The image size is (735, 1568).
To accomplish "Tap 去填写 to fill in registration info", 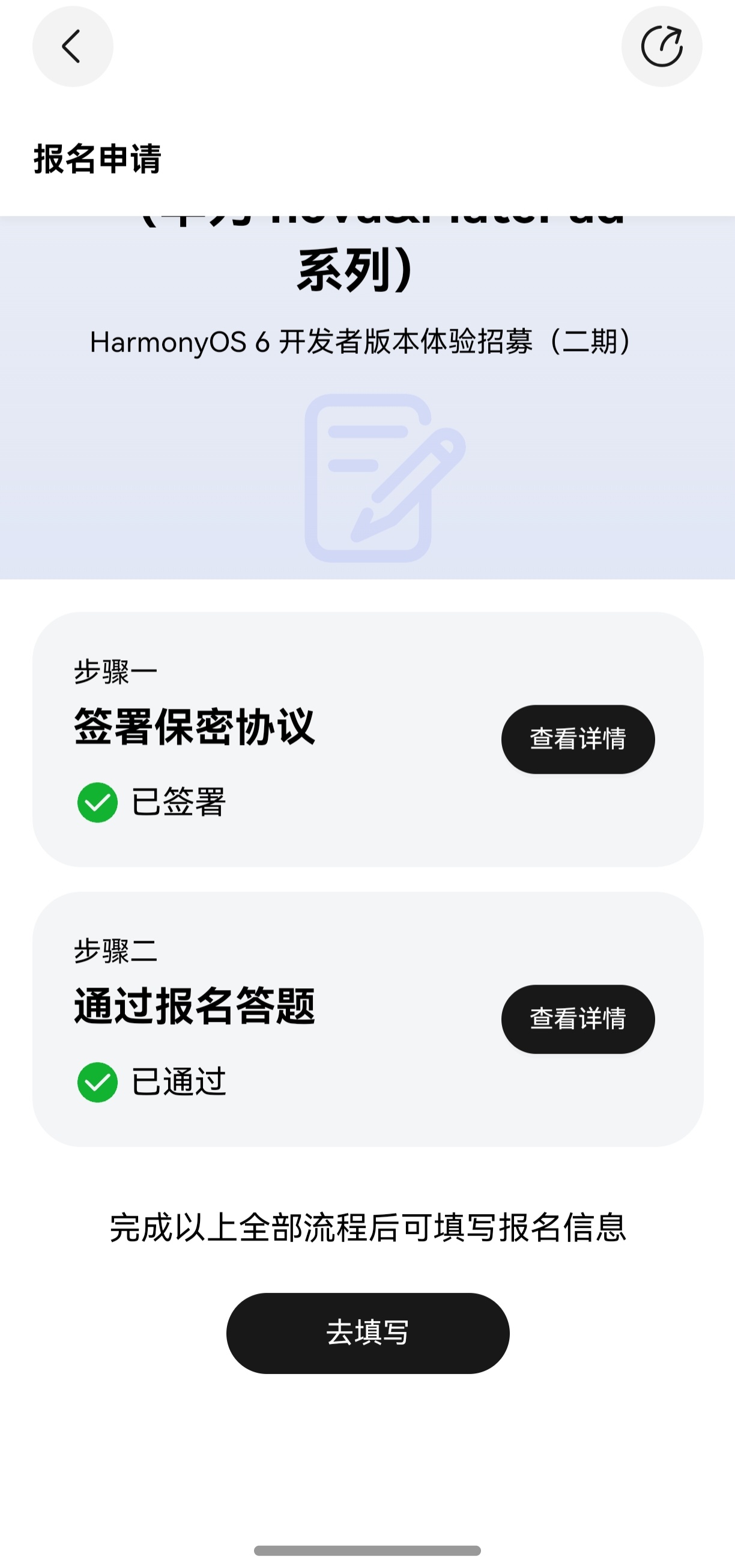I will click(x=367, y=1333).
